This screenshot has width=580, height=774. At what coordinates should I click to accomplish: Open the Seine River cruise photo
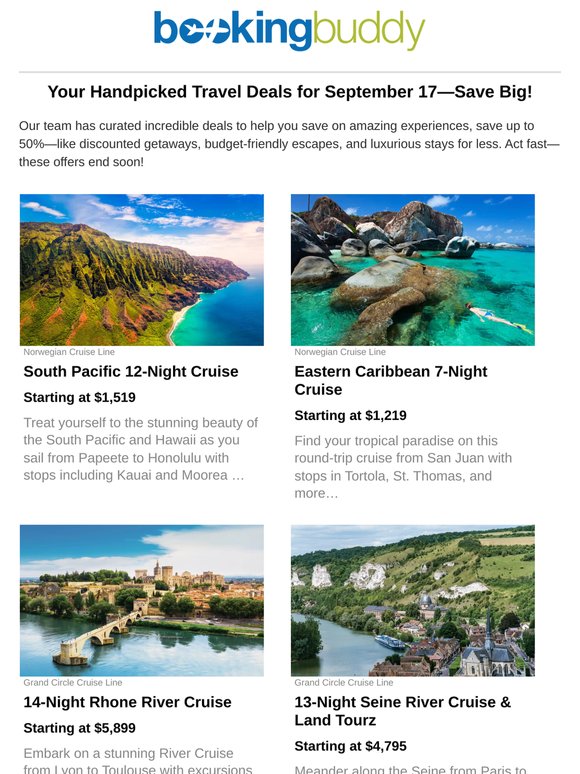(x=413, y=600)
